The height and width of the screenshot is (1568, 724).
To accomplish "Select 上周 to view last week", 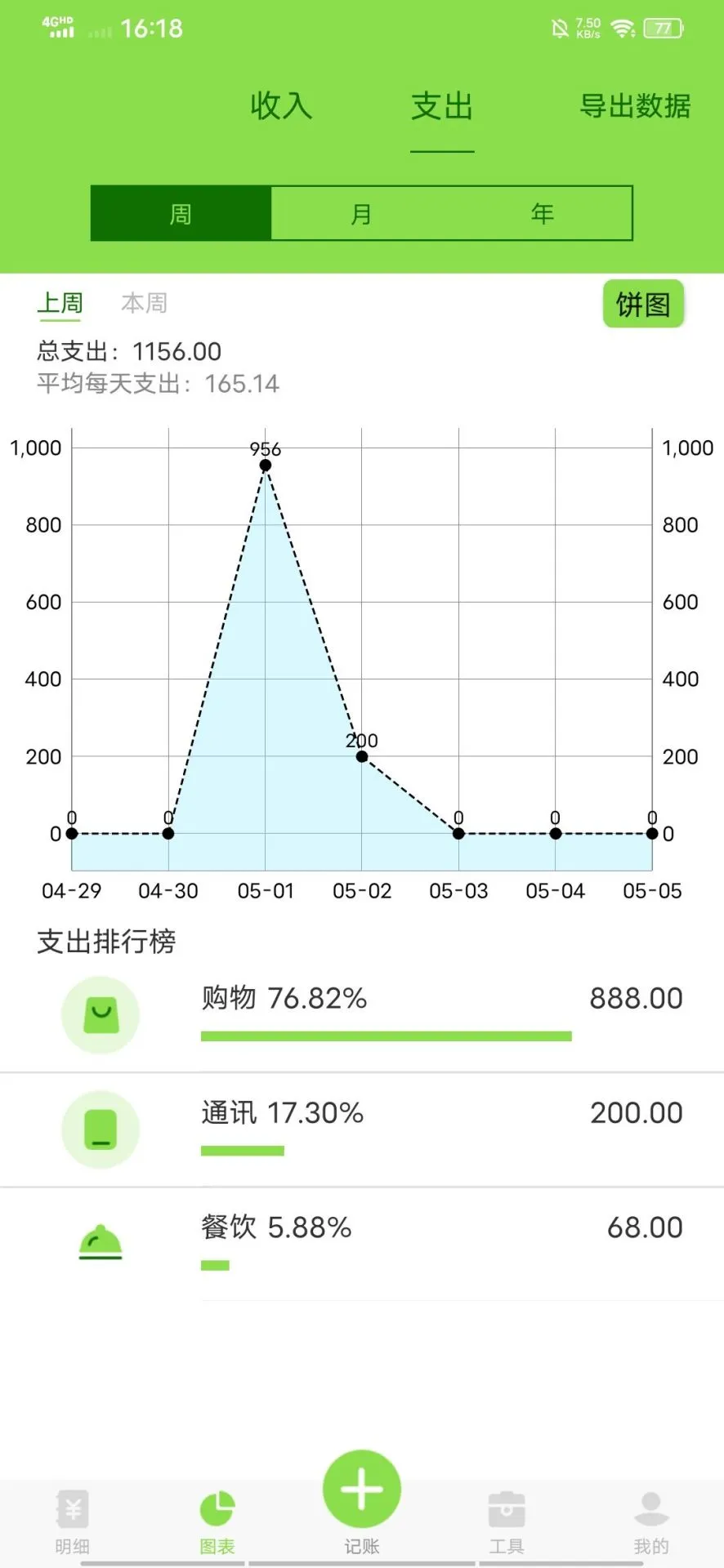I will pyautogui.click(x=60, y=303).
